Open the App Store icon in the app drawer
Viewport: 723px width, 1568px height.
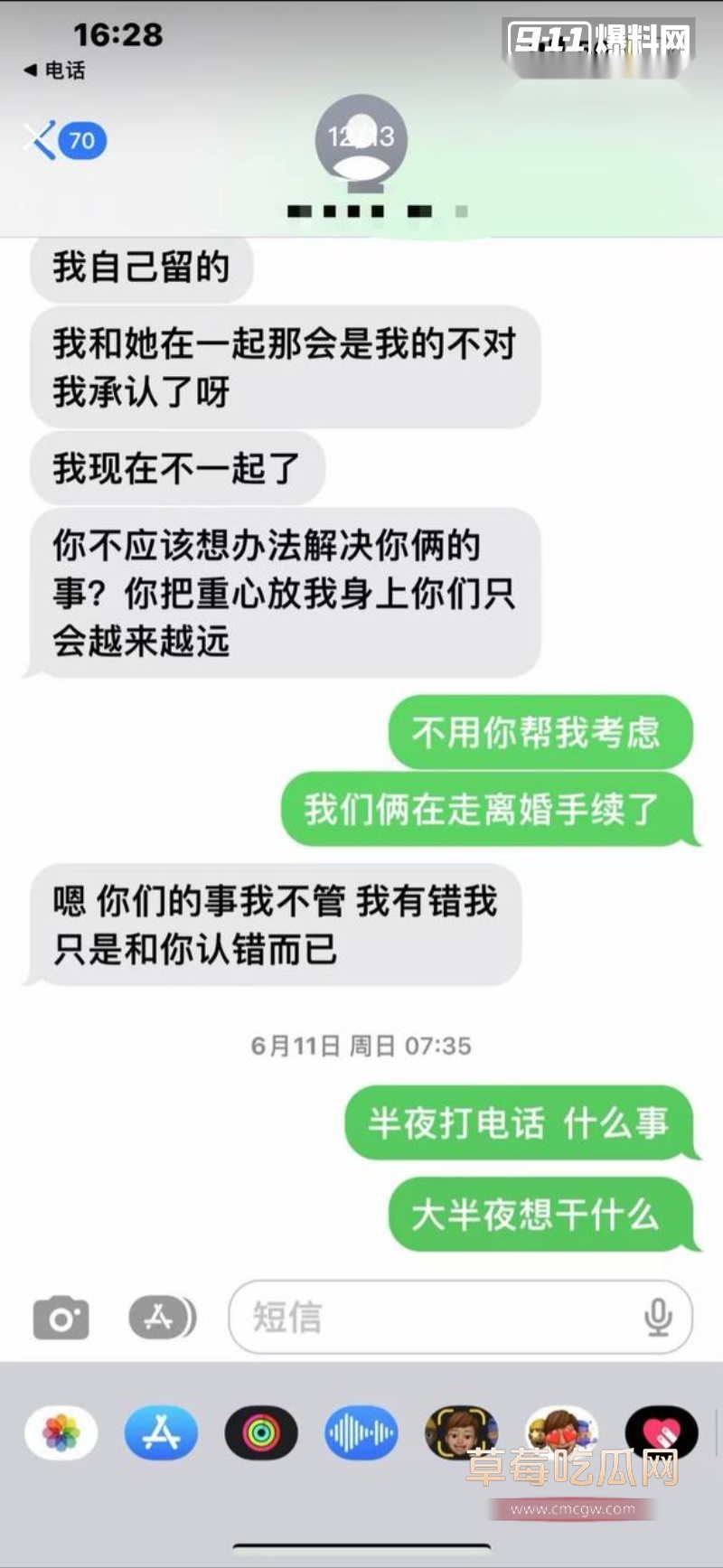(x=160, y=1432)
